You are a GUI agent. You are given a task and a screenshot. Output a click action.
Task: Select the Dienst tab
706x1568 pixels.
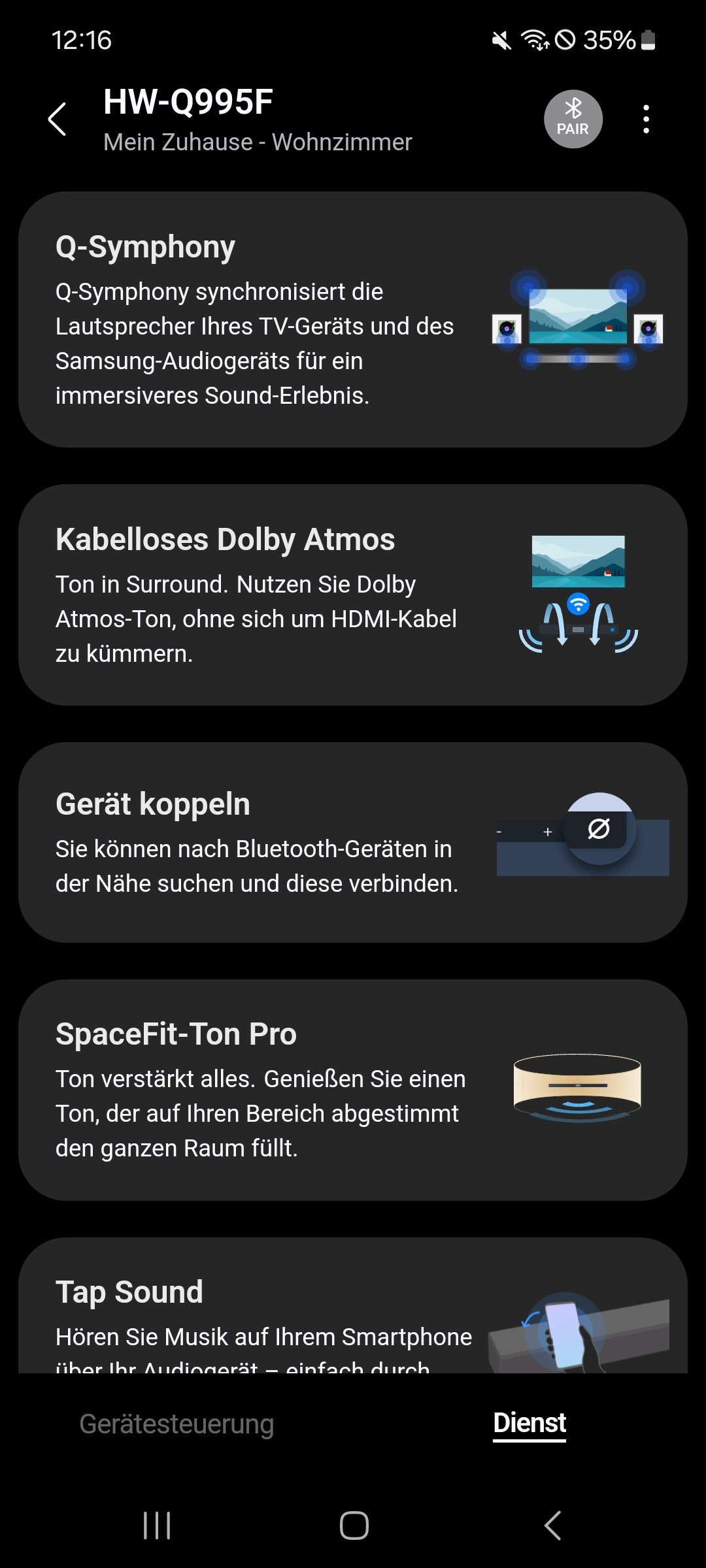pyautogui.click(x=529, y=1423)
